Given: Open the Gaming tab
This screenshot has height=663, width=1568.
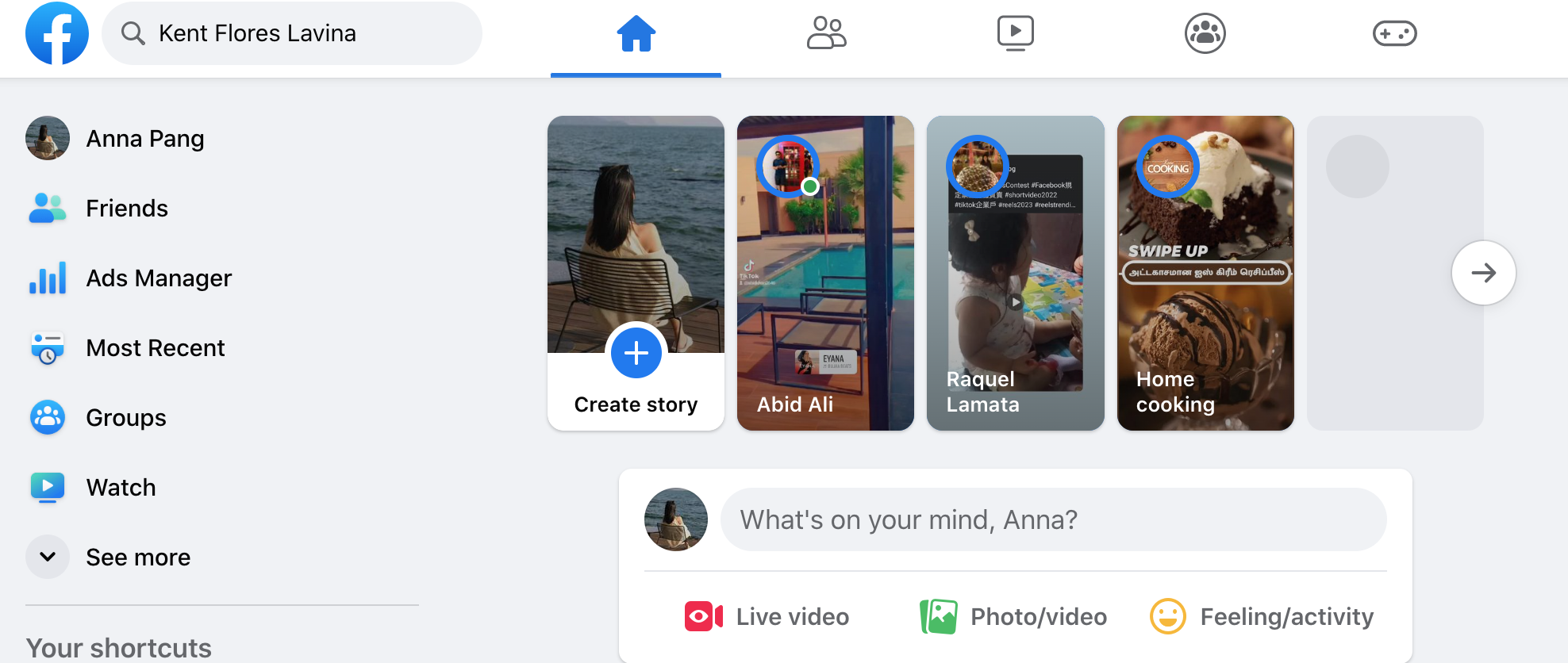Looking at the screenshot, I should coord(1394,34).
